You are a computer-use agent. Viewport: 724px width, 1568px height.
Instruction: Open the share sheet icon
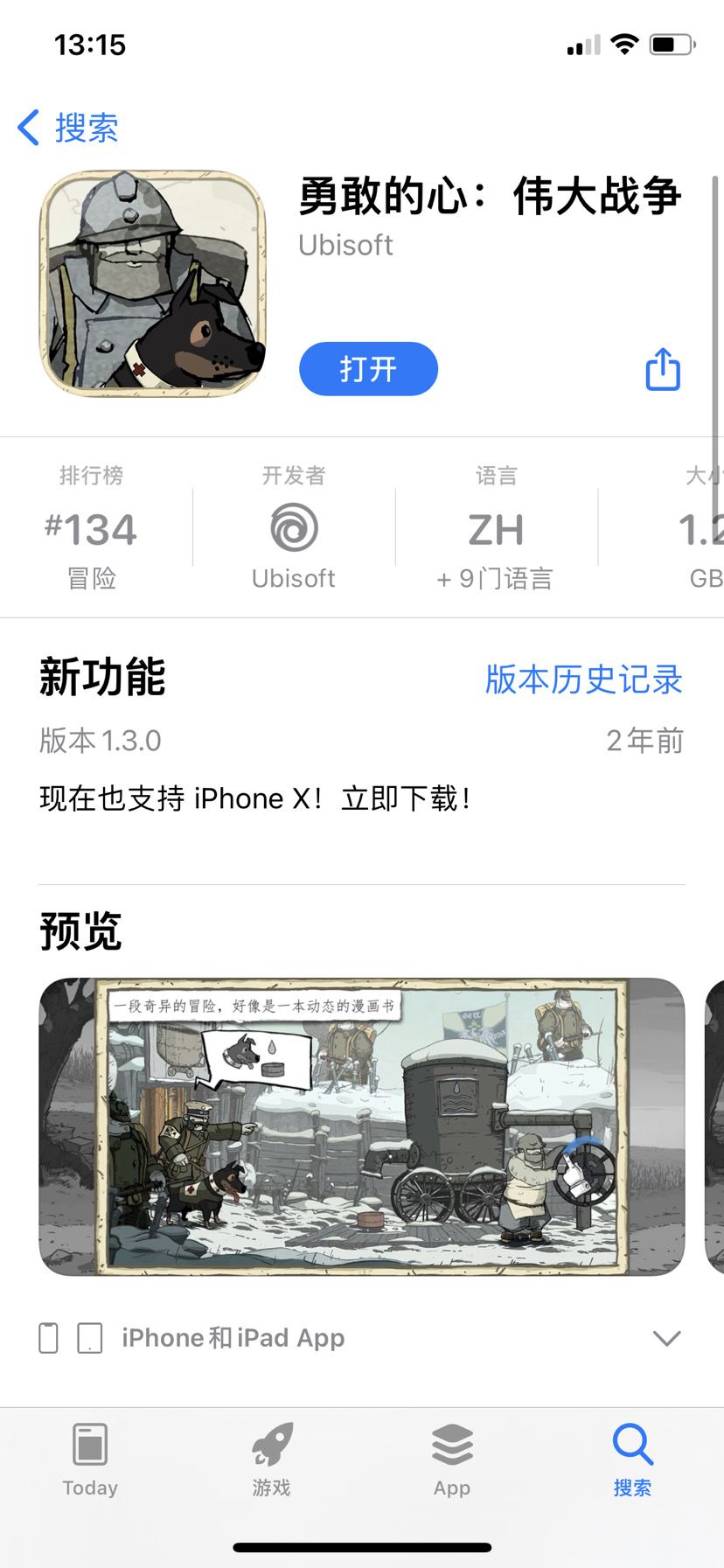click(662, 370)
